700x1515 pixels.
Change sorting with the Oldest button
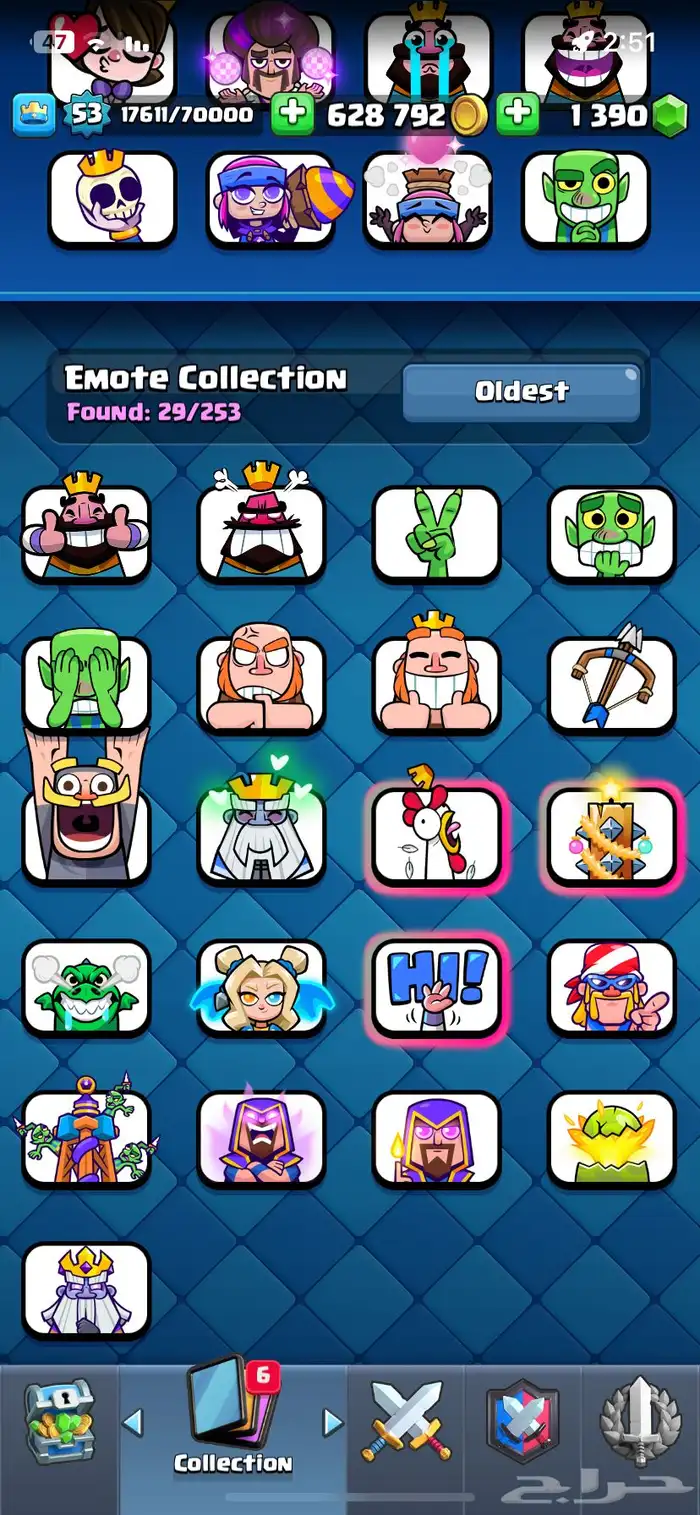coord(521,392)
